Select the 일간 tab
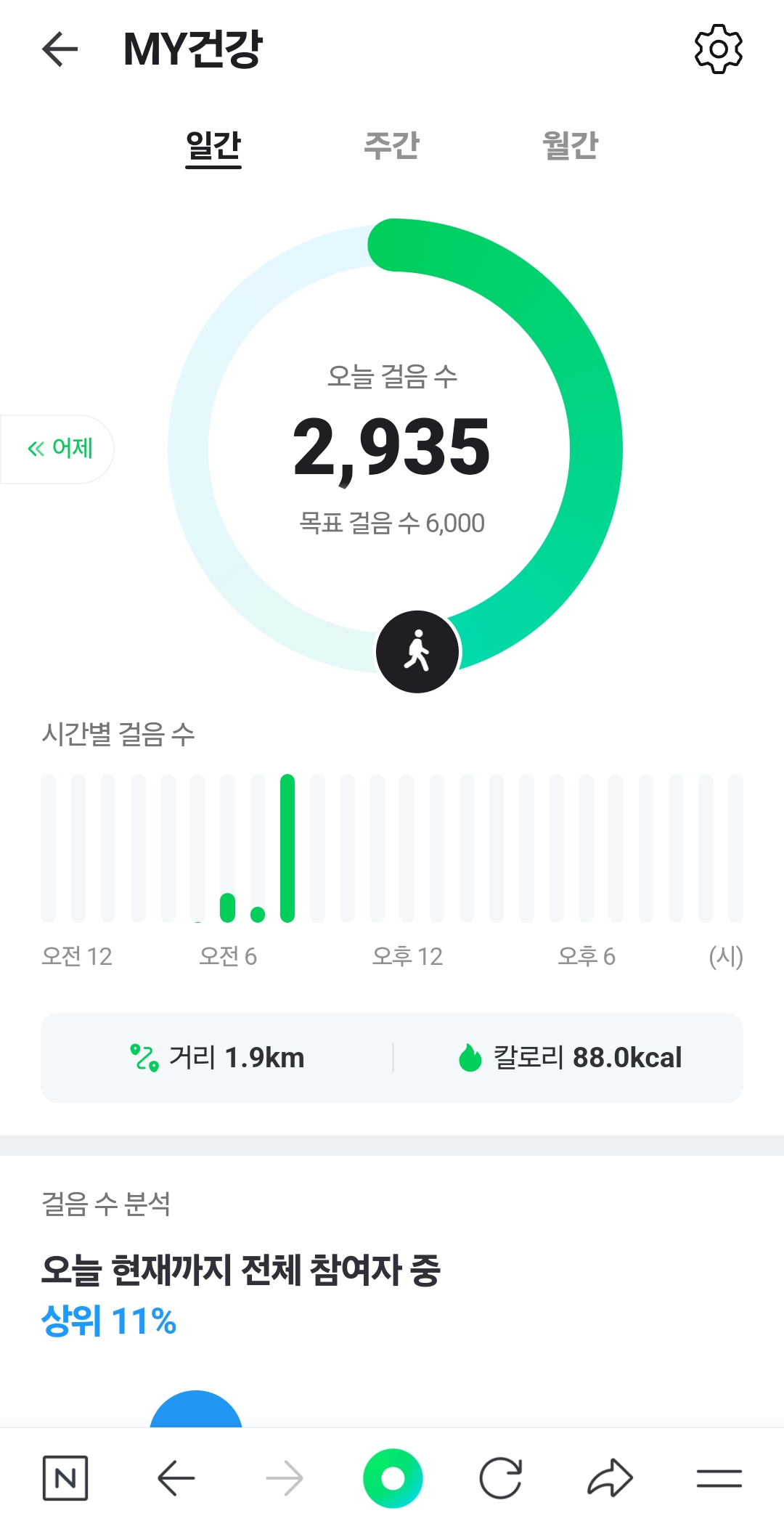The width and height of the screenshot is (784, 1529). pyautogui.click(x=213, y=146)
